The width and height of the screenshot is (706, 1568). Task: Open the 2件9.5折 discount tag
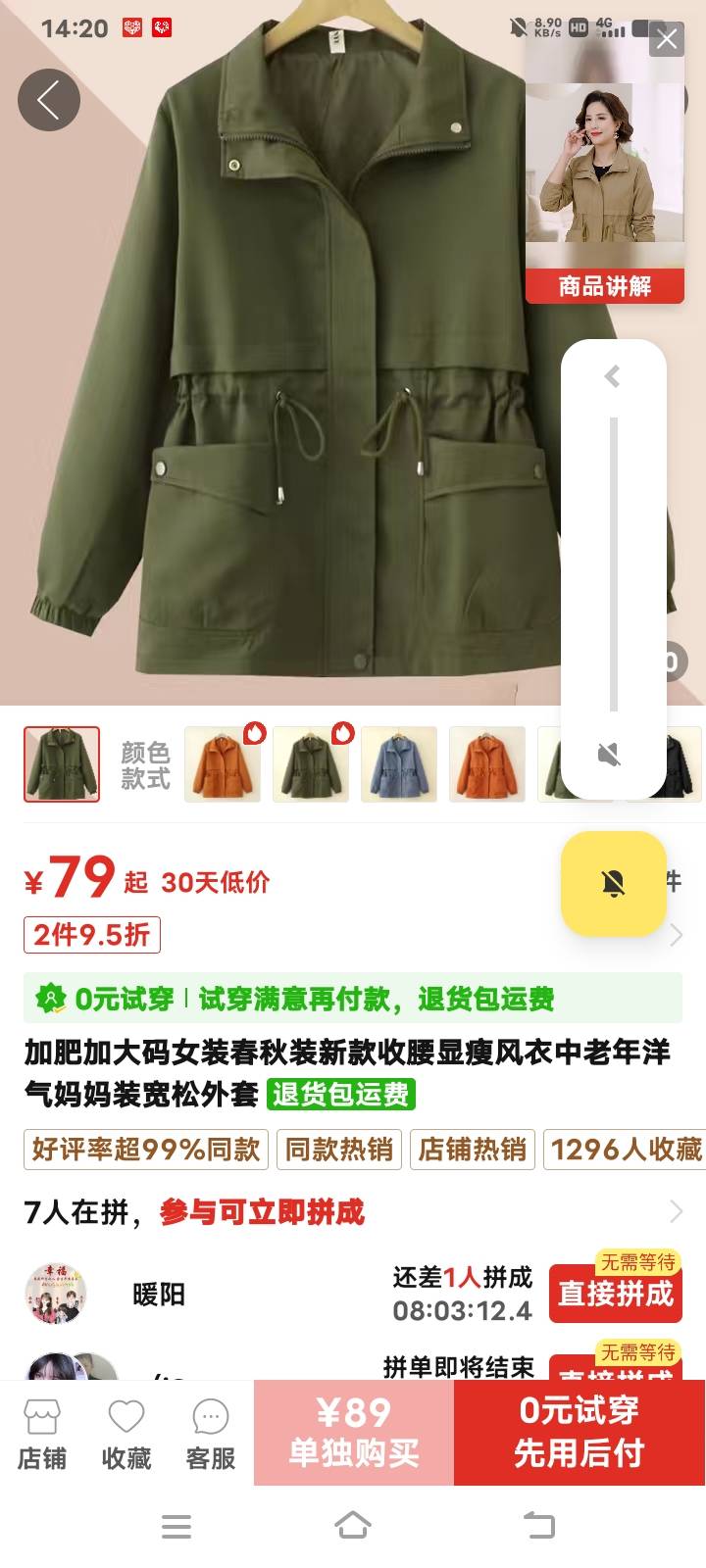click(92, 935)
